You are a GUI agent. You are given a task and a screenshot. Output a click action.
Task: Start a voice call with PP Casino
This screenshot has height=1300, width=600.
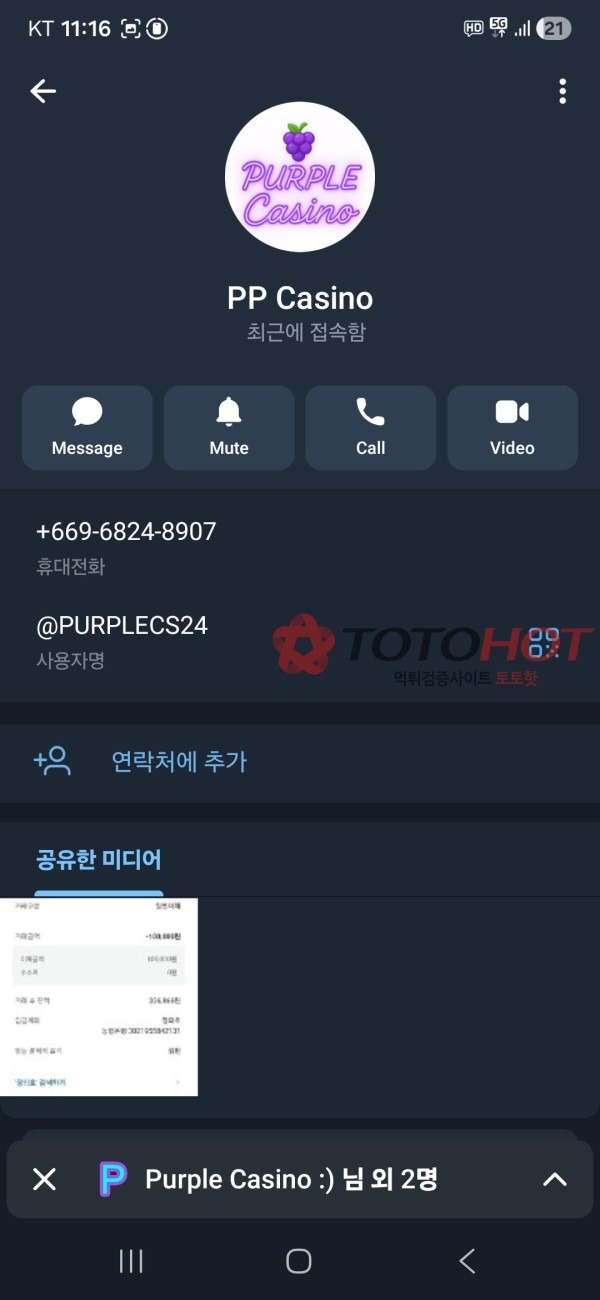pos(370,427)
